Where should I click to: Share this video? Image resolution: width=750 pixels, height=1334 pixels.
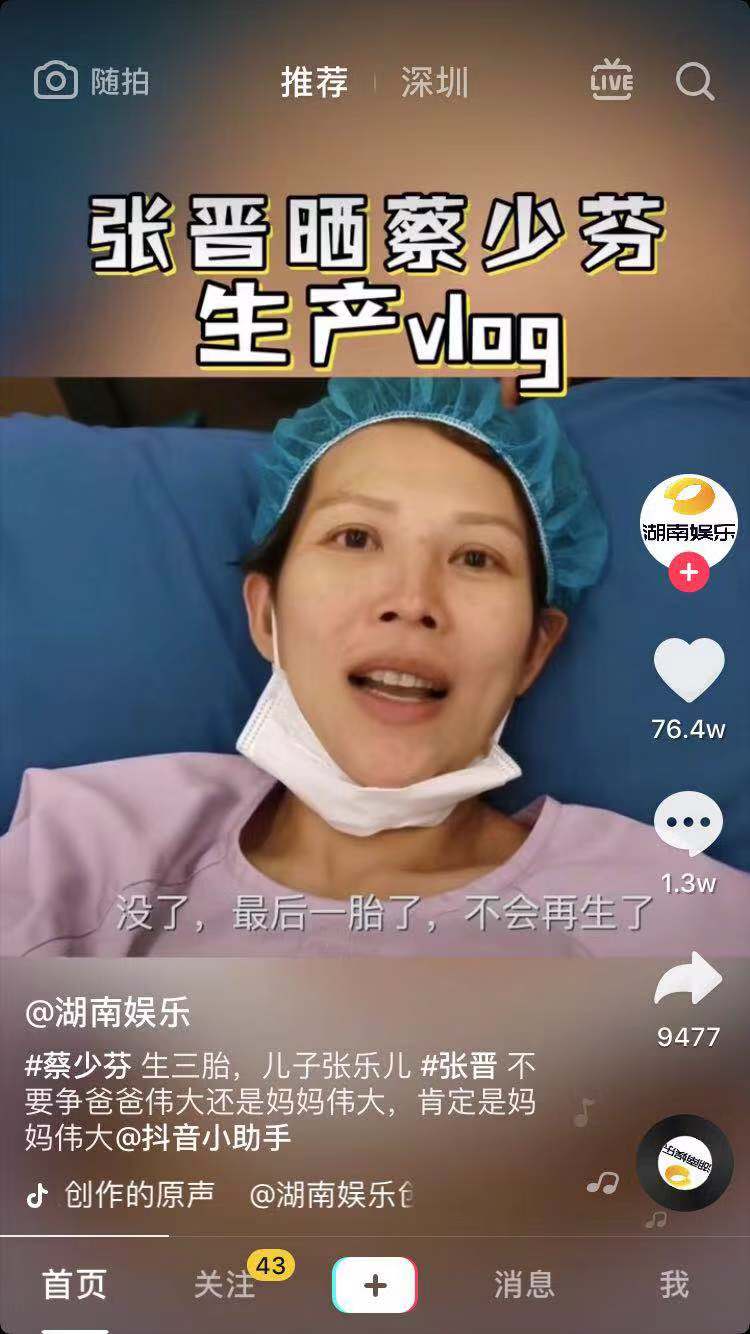click(688, 979)
